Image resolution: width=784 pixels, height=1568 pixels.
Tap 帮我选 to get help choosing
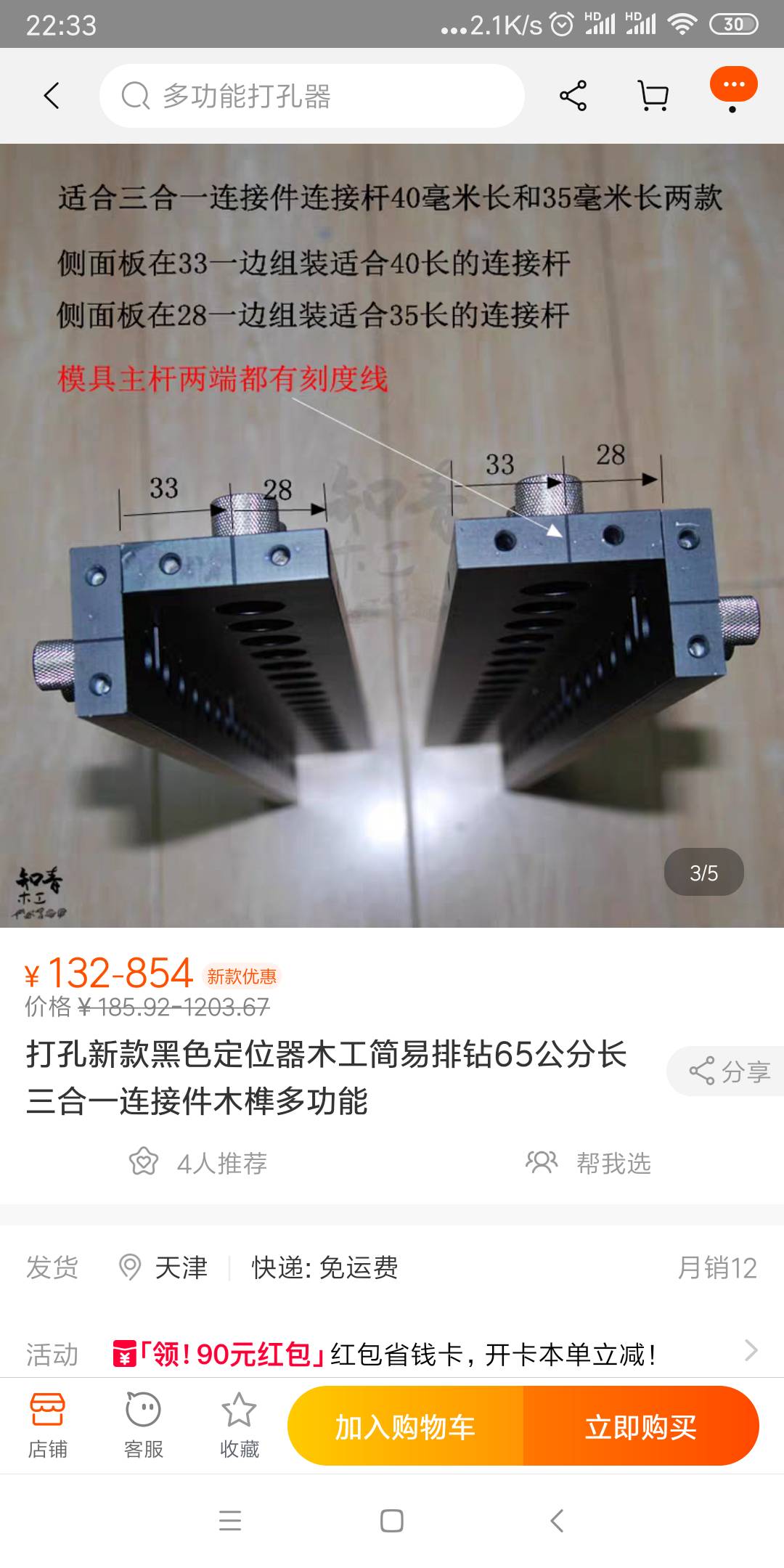point(589,1163)
